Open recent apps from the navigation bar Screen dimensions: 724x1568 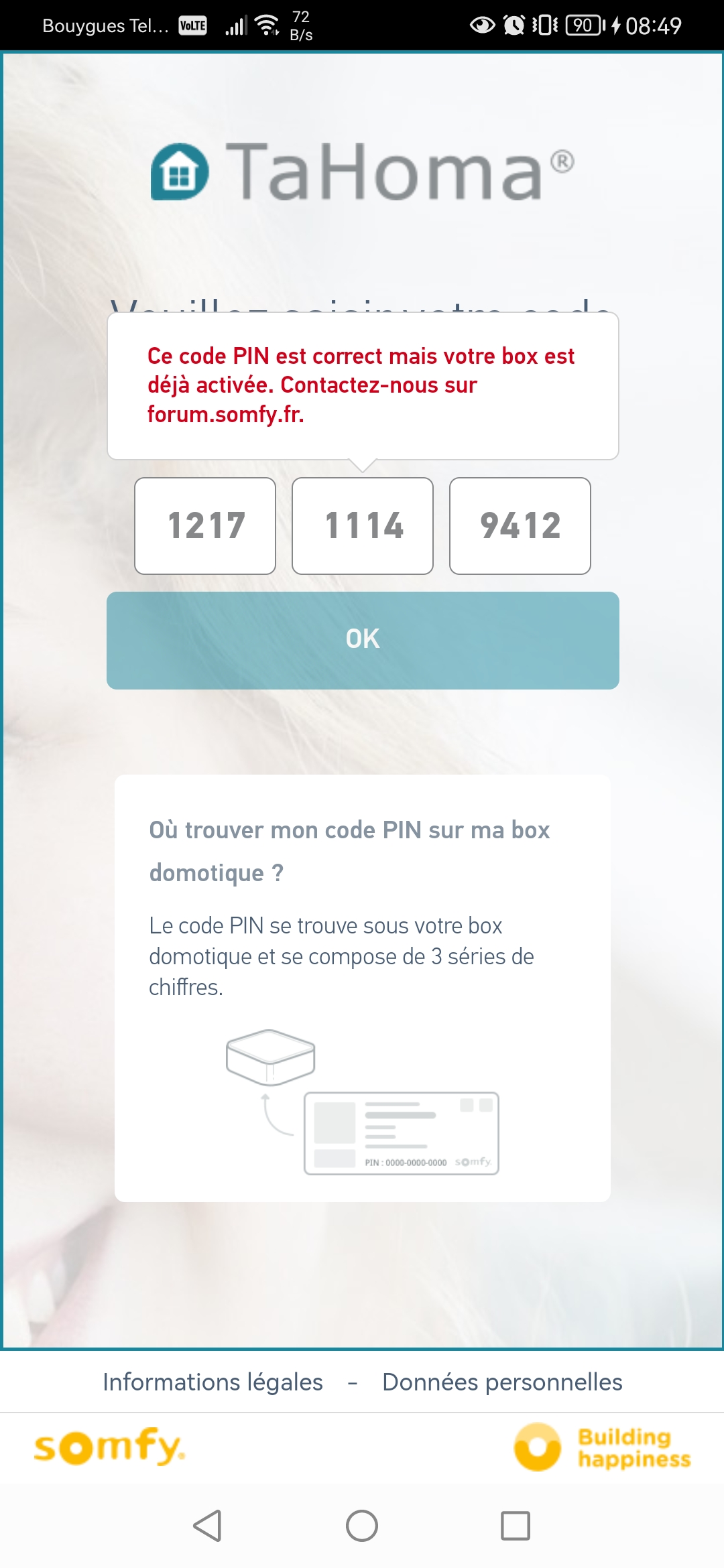click(x=516, y=1526)
